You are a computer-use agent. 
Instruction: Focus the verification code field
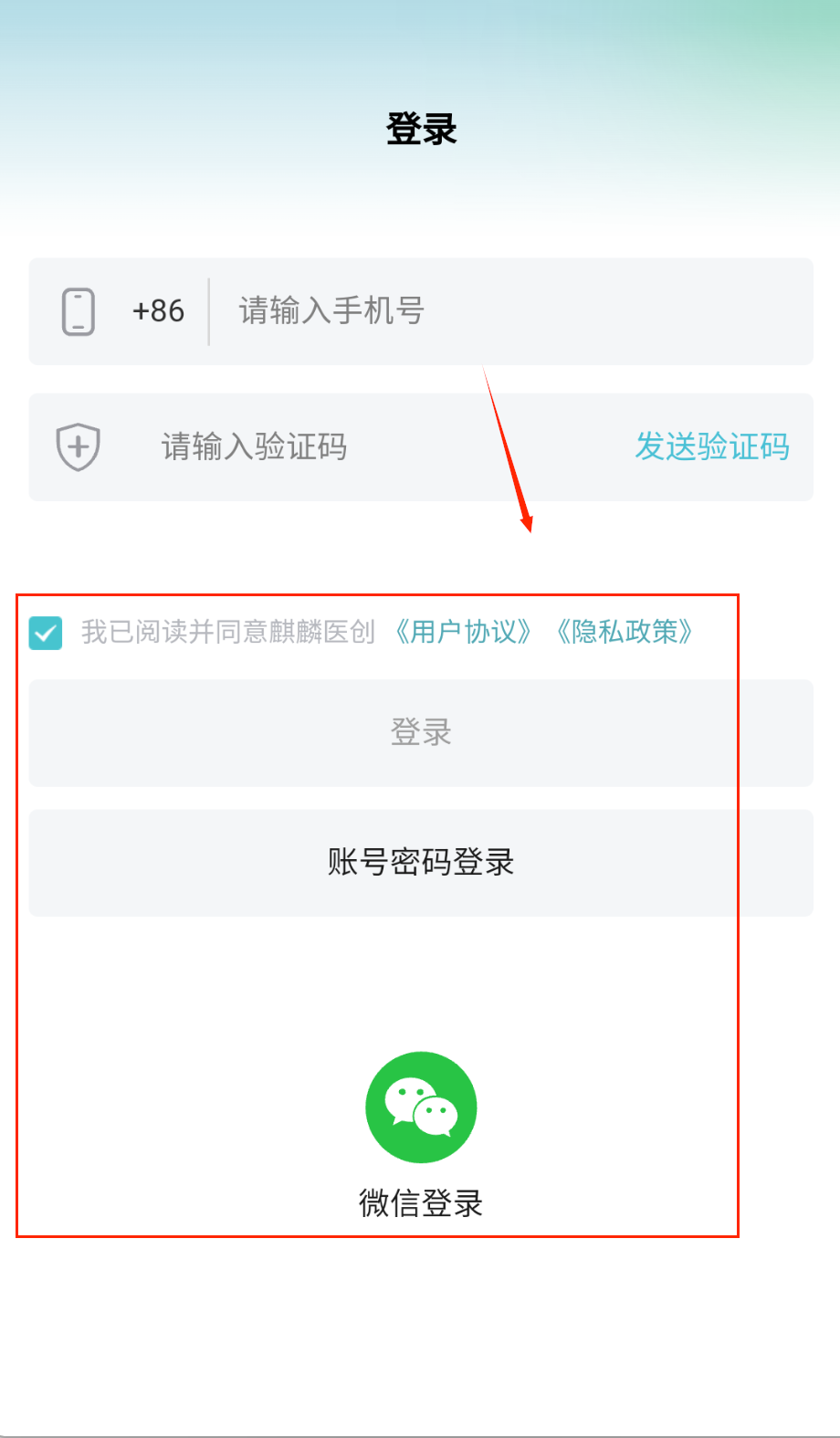click(365, 447)
